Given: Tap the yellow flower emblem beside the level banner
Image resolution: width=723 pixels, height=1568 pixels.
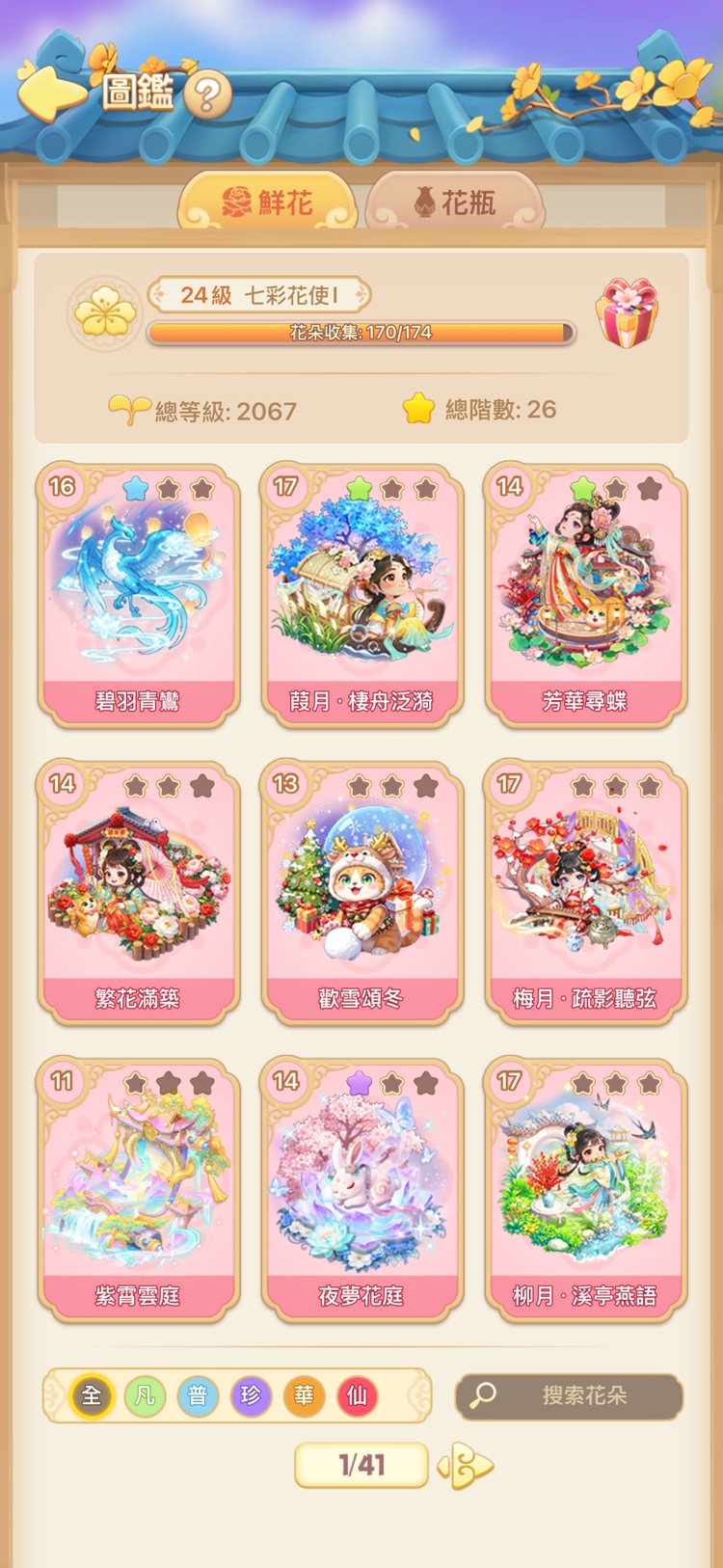Looking at the screenshot, I should pyautogui.click(x=103, y=311).
